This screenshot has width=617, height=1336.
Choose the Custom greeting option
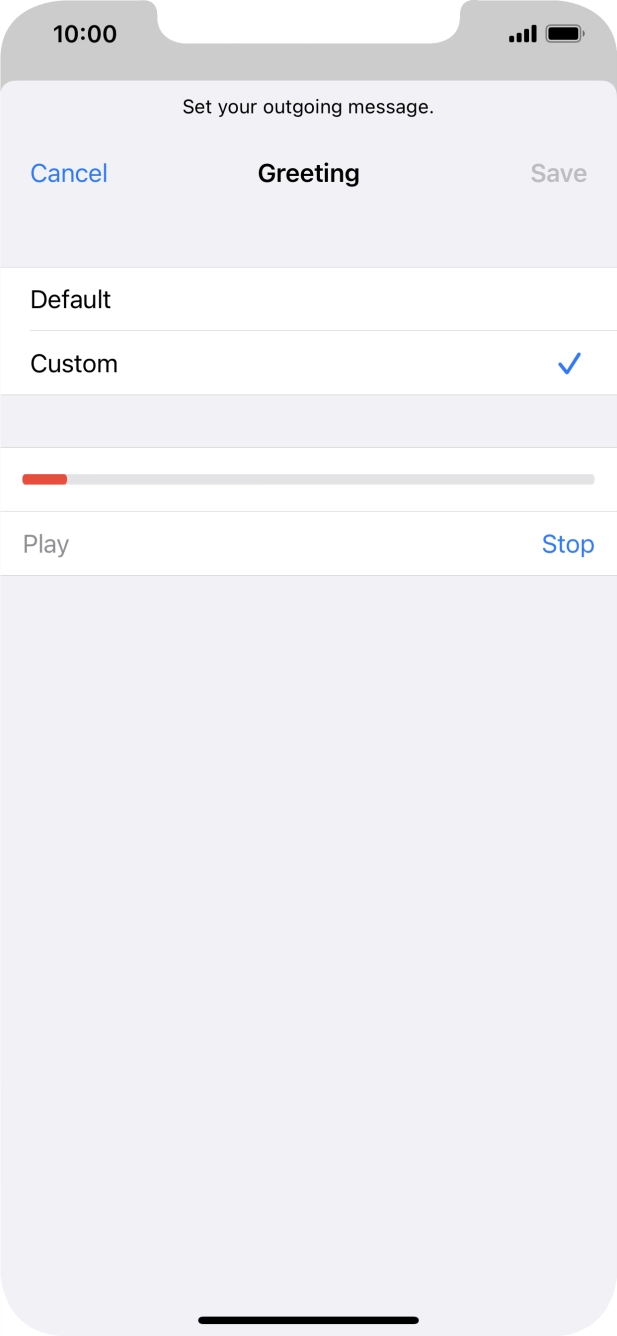pos(308,363)
